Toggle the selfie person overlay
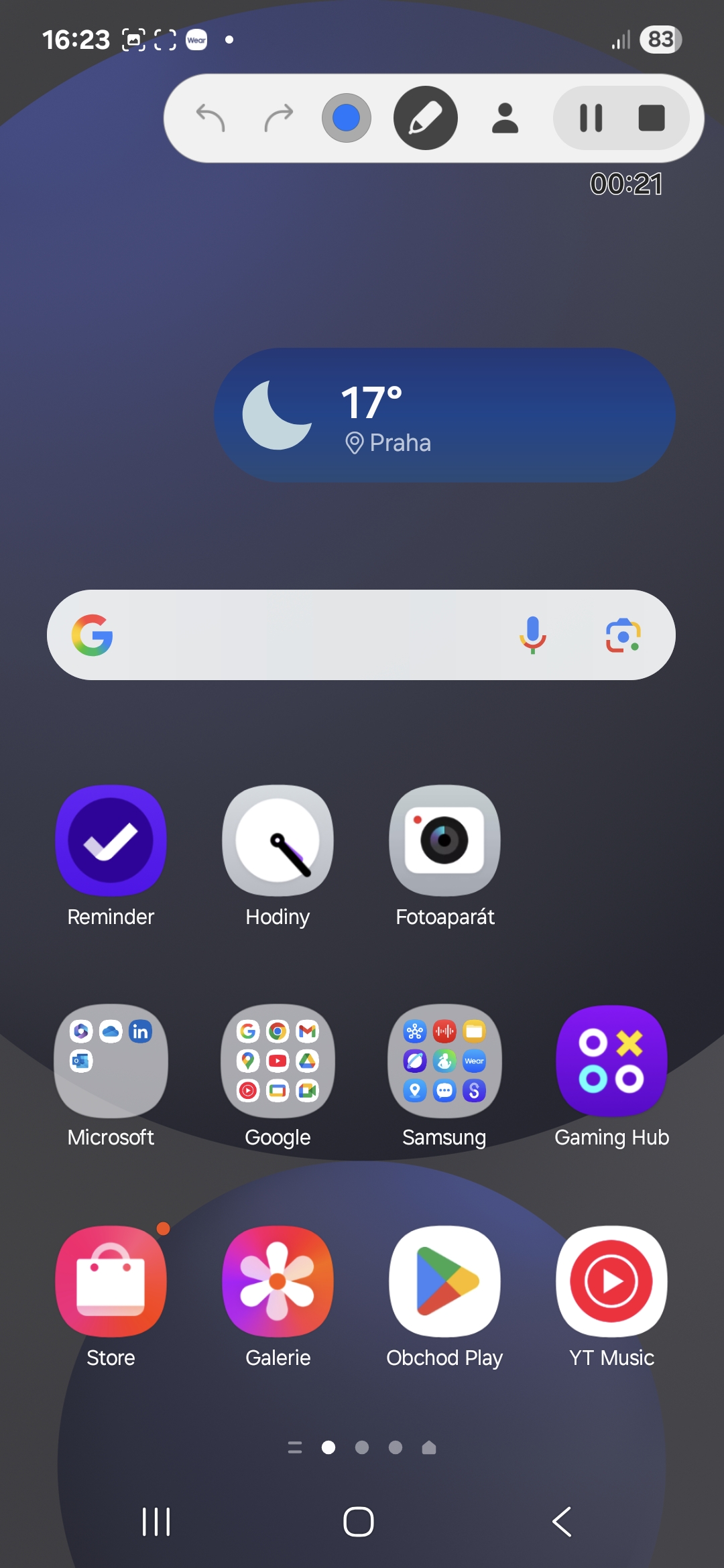The height and width of the screenshot is (1568, 724). 505,118
